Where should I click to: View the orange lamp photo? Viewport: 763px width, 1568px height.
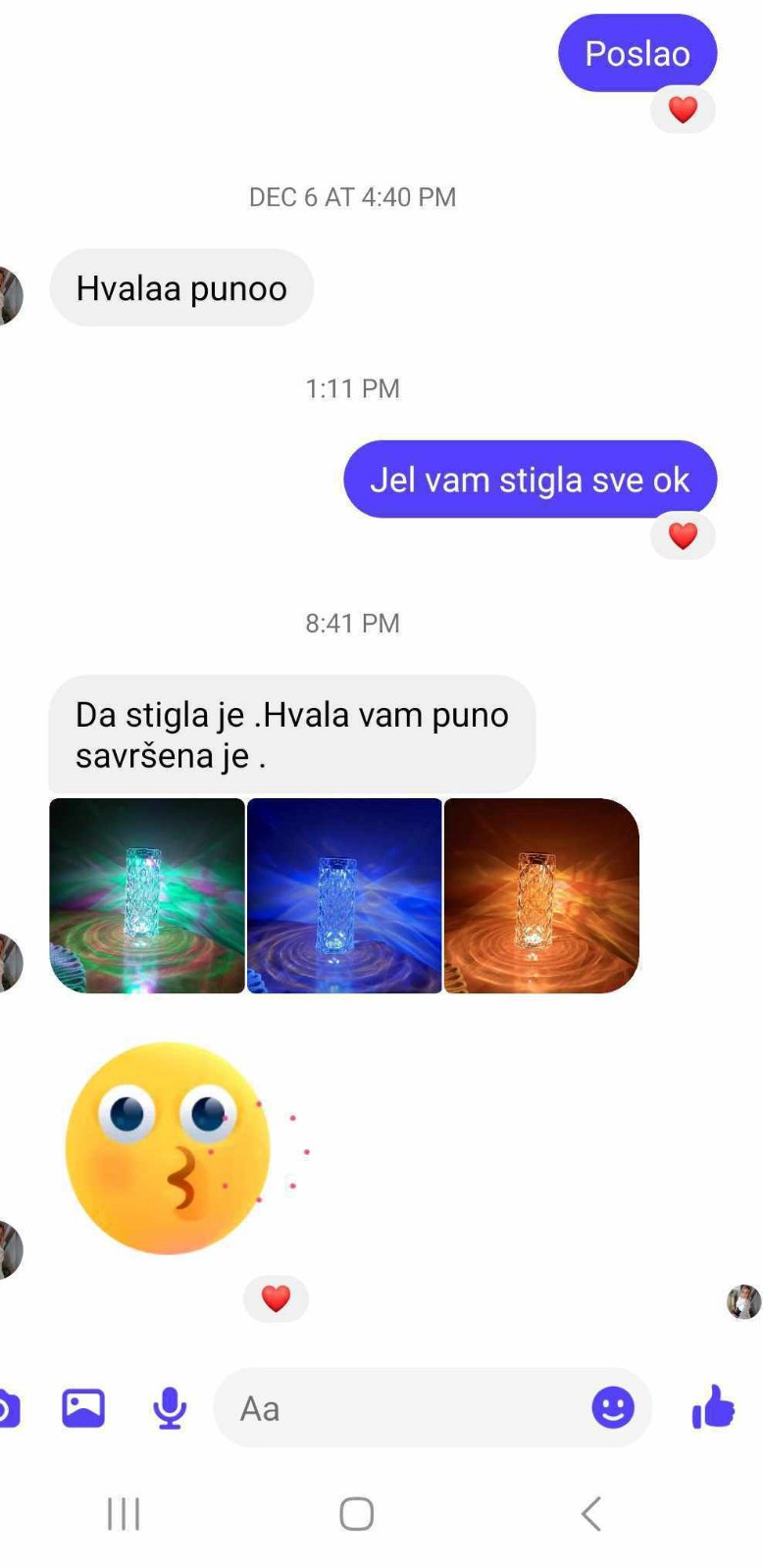[540, 895]
